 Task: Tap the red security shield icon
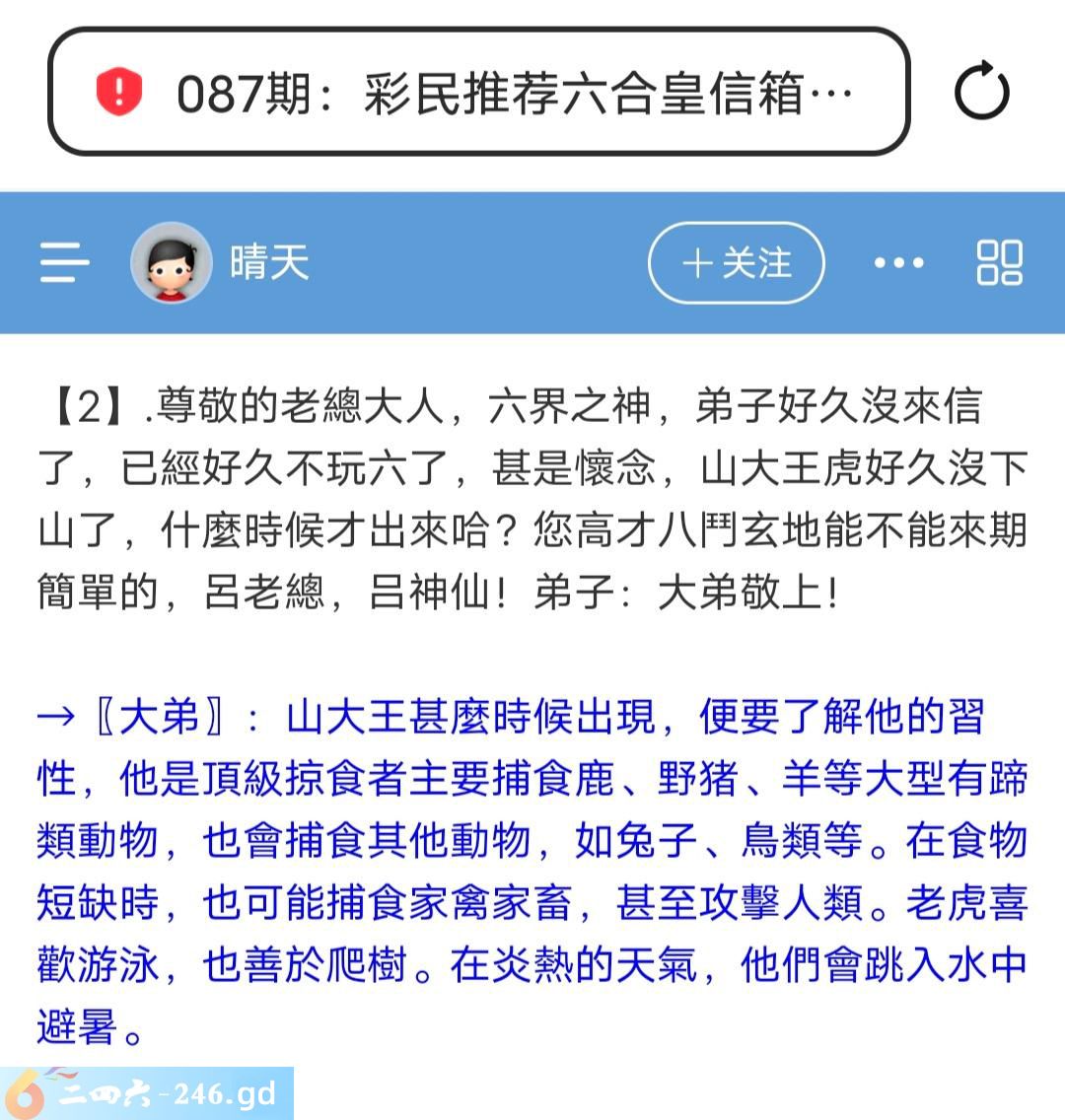coord(119,93)
